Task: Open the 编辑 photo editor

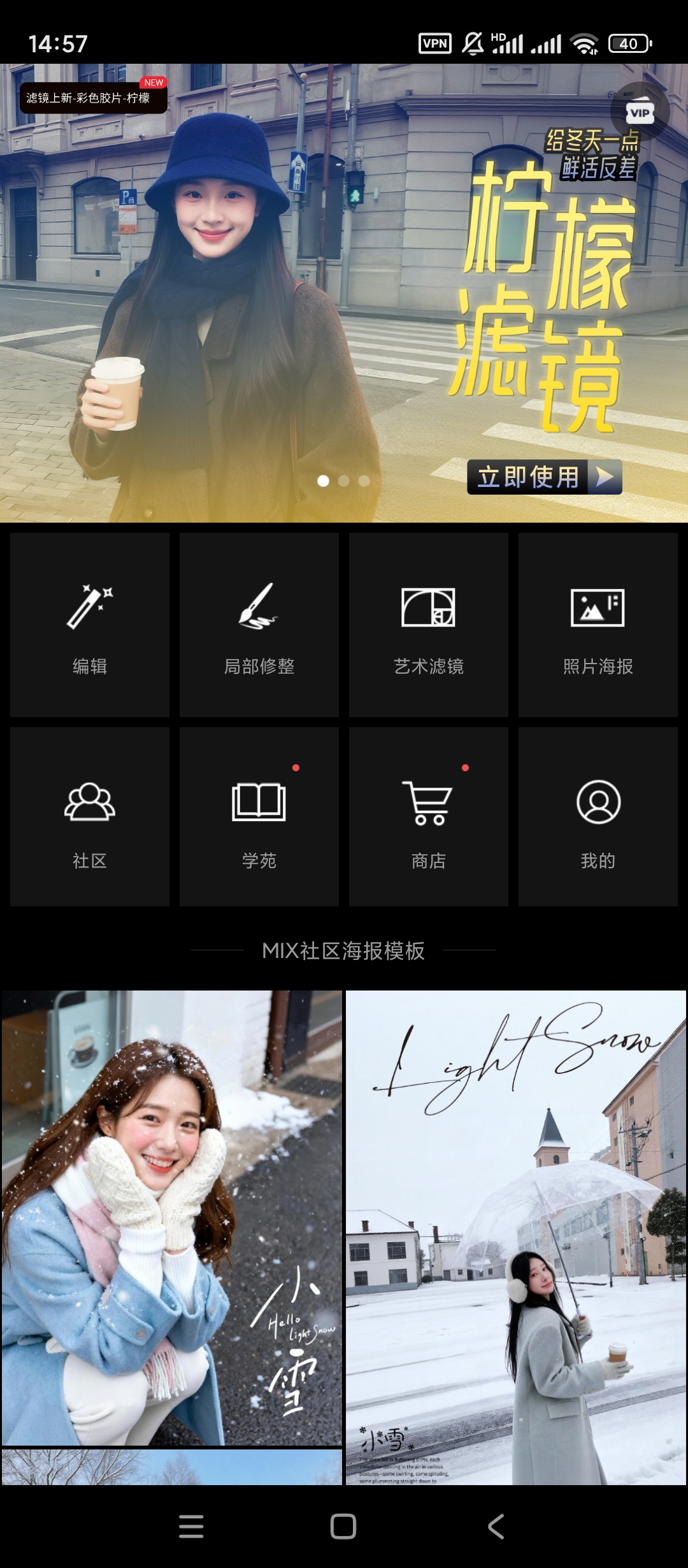Action: 90,625
